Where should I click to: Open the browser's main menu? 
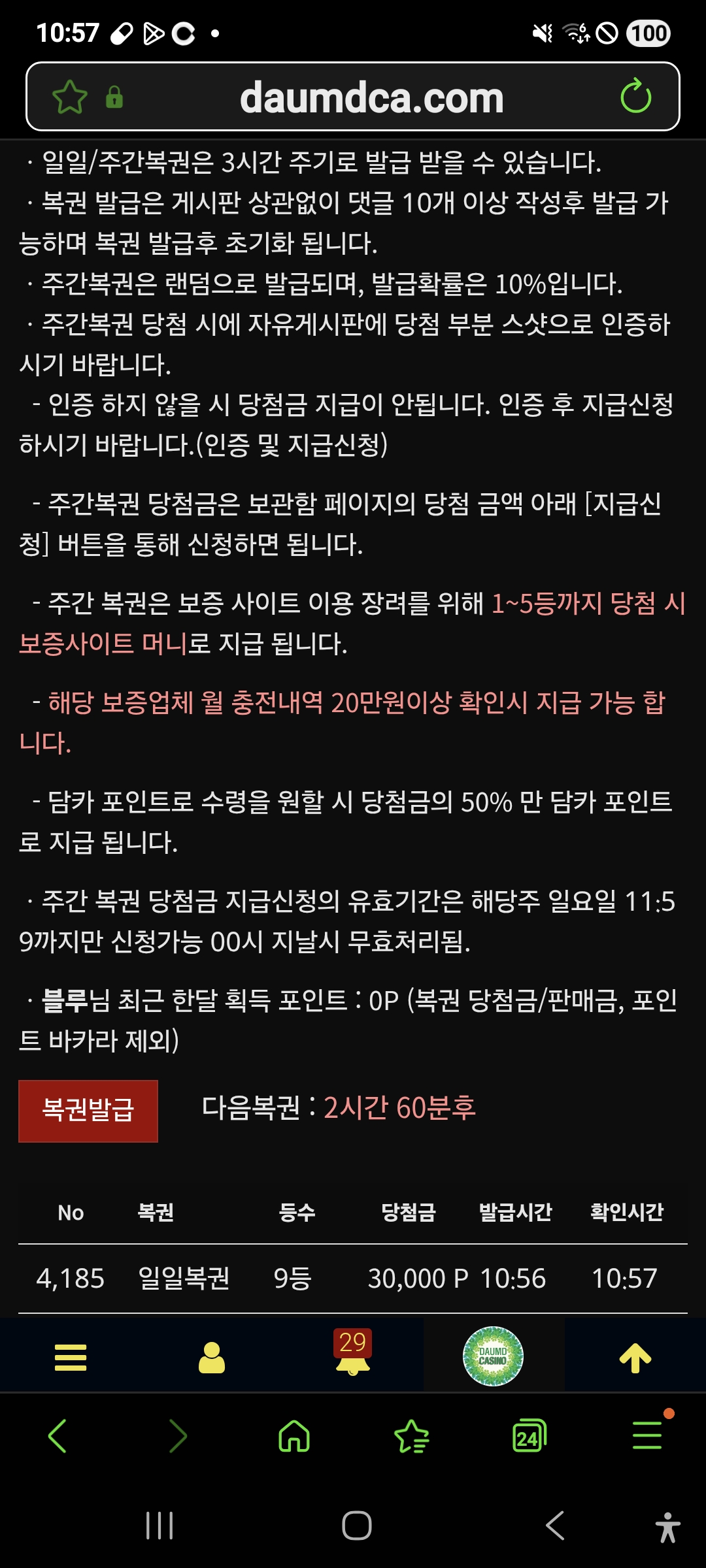(x=647, y=1436)
